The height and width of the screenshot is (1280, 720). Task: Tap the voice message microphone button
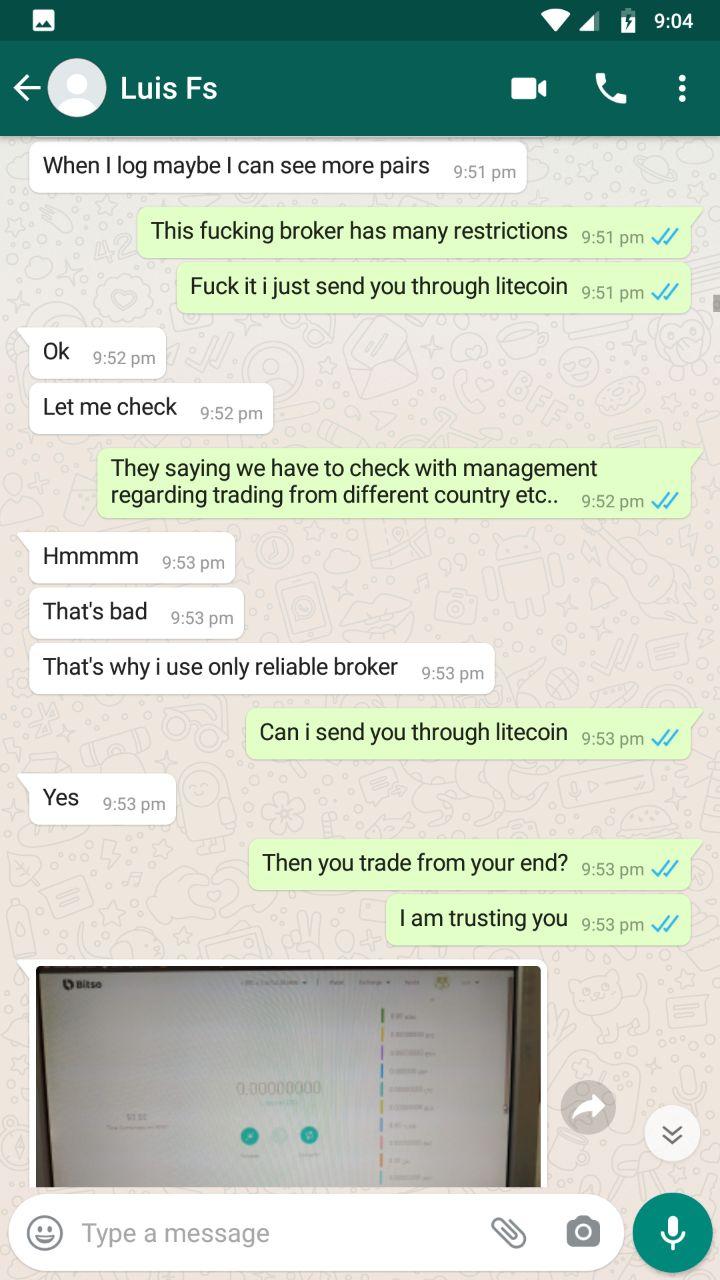672,1233
